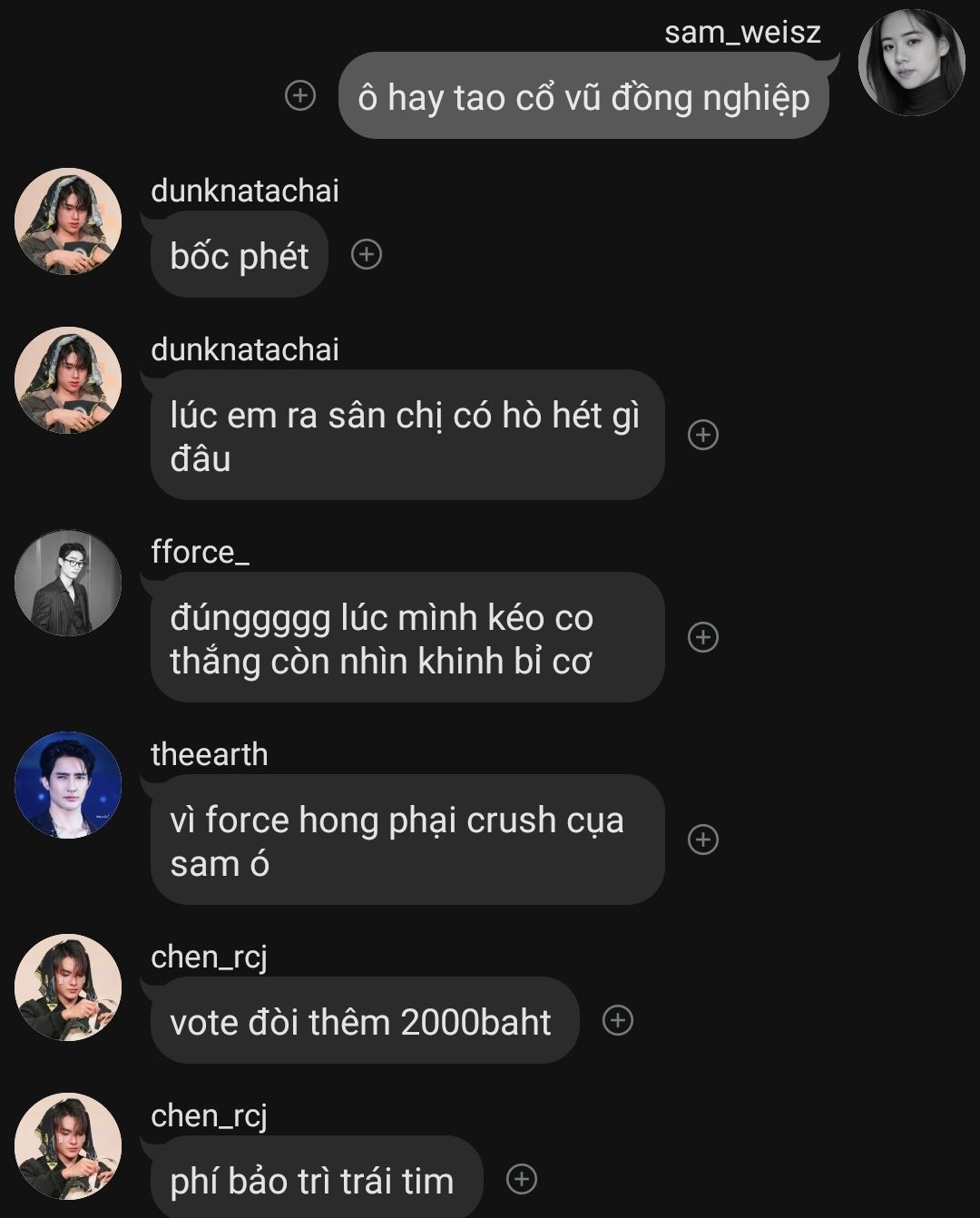Add reaction to "bốc phét" message
The width and height of the screenshot is (980, 1218).
coord(367,254)
